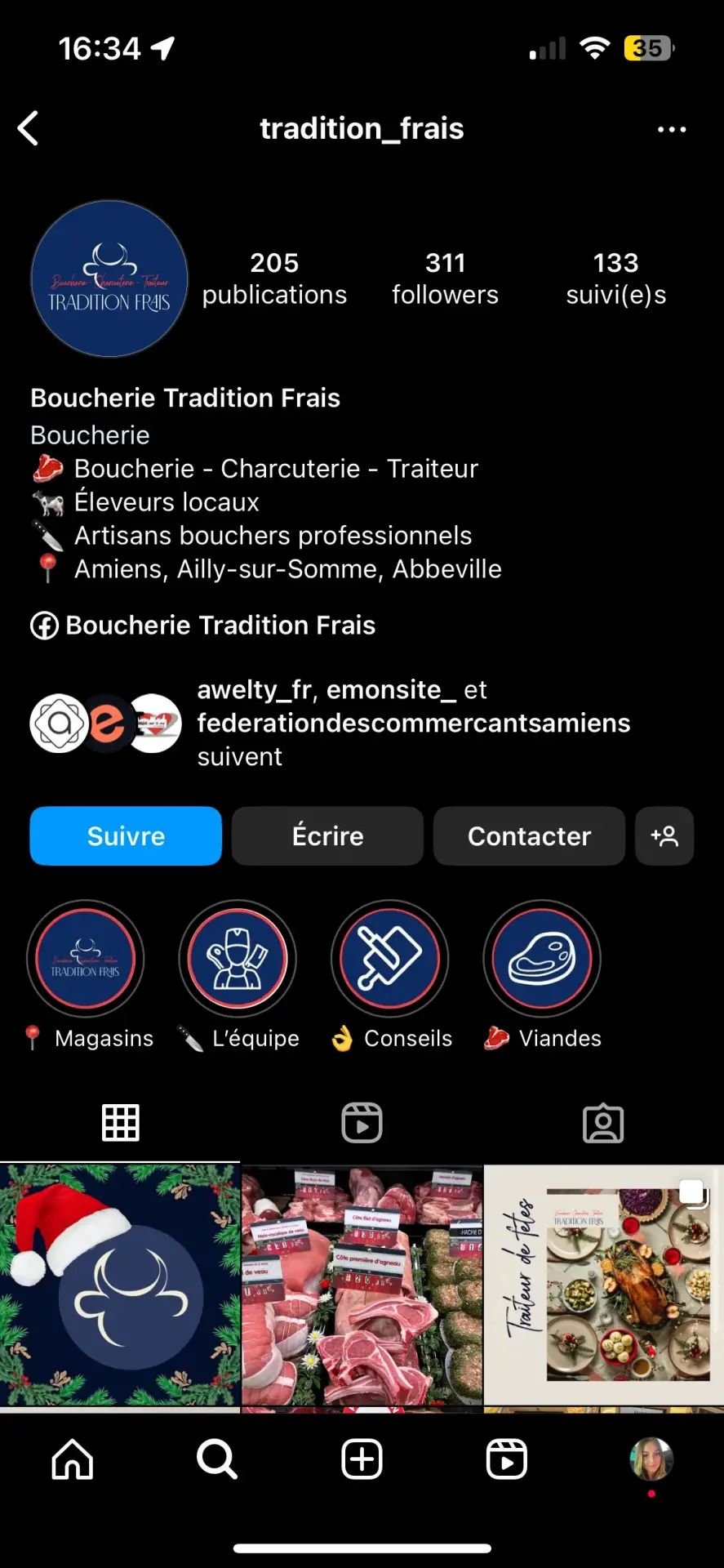Open the Santa hat logo post
724x1568 pixels.
click(x=120, y=1285)
